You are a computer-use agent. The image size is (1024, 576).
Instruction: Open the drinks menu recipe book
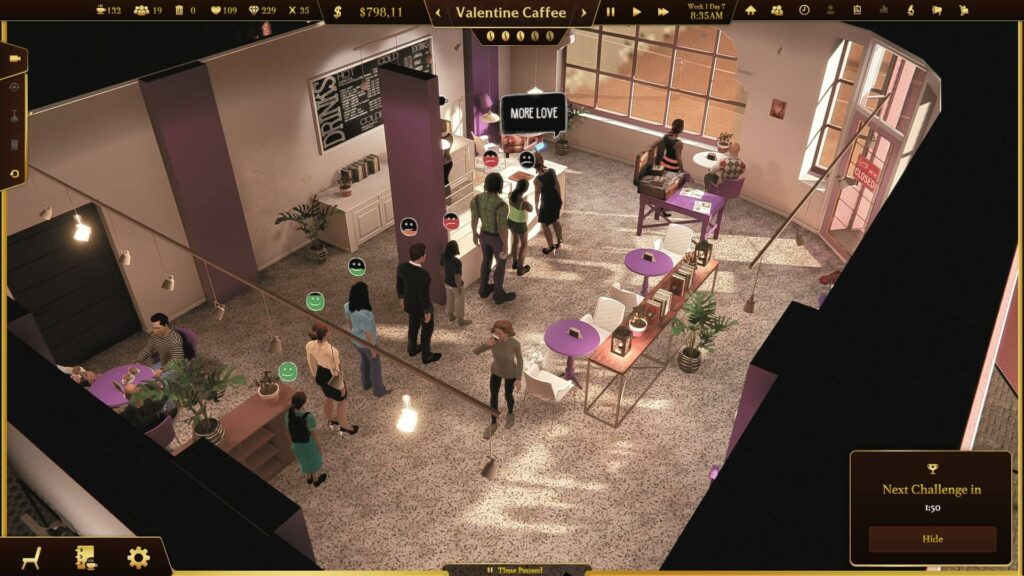pyautogui.click(x=86, y=557)
